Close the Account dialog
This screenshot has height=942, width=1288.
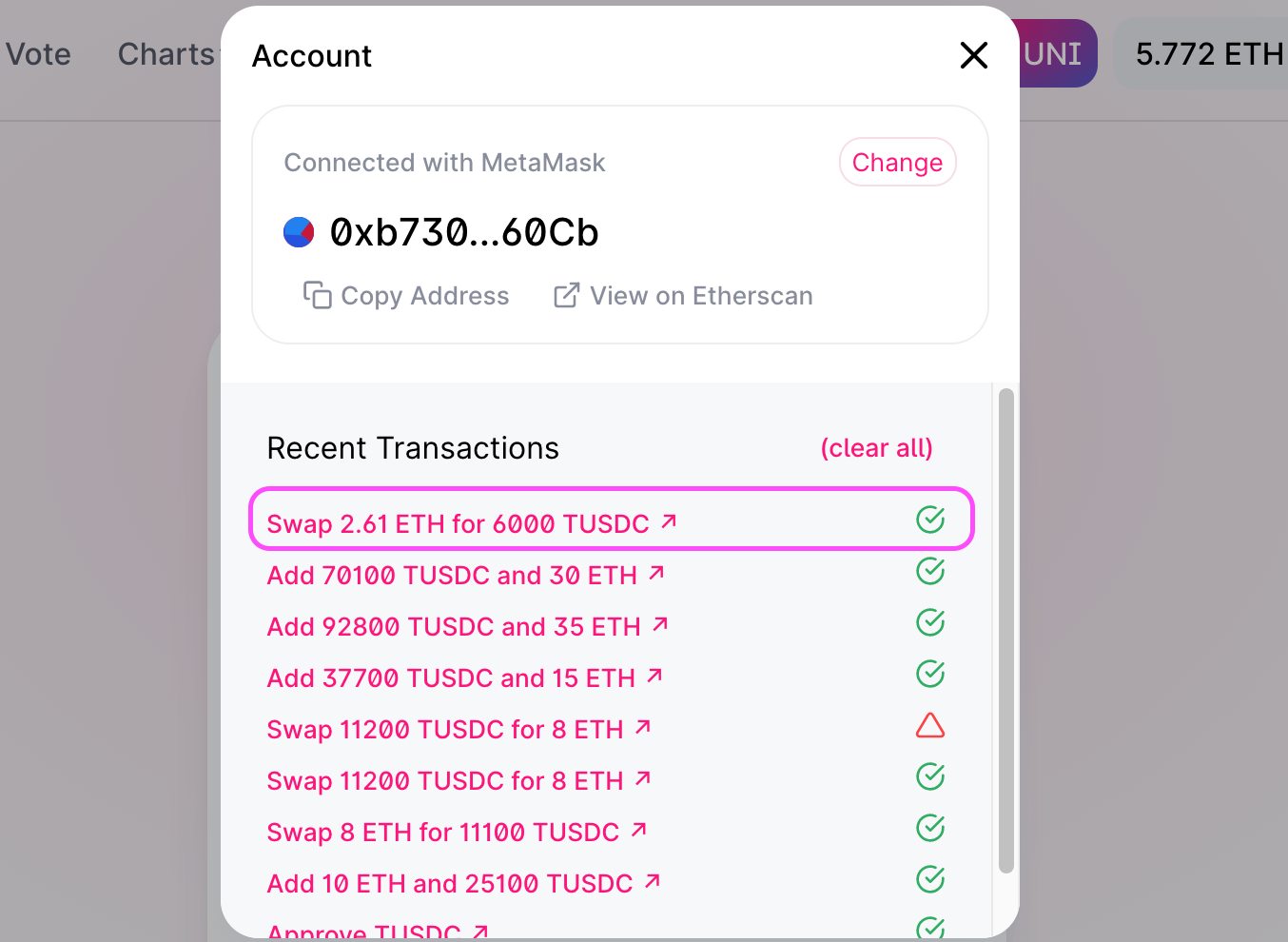click(974, 55)
